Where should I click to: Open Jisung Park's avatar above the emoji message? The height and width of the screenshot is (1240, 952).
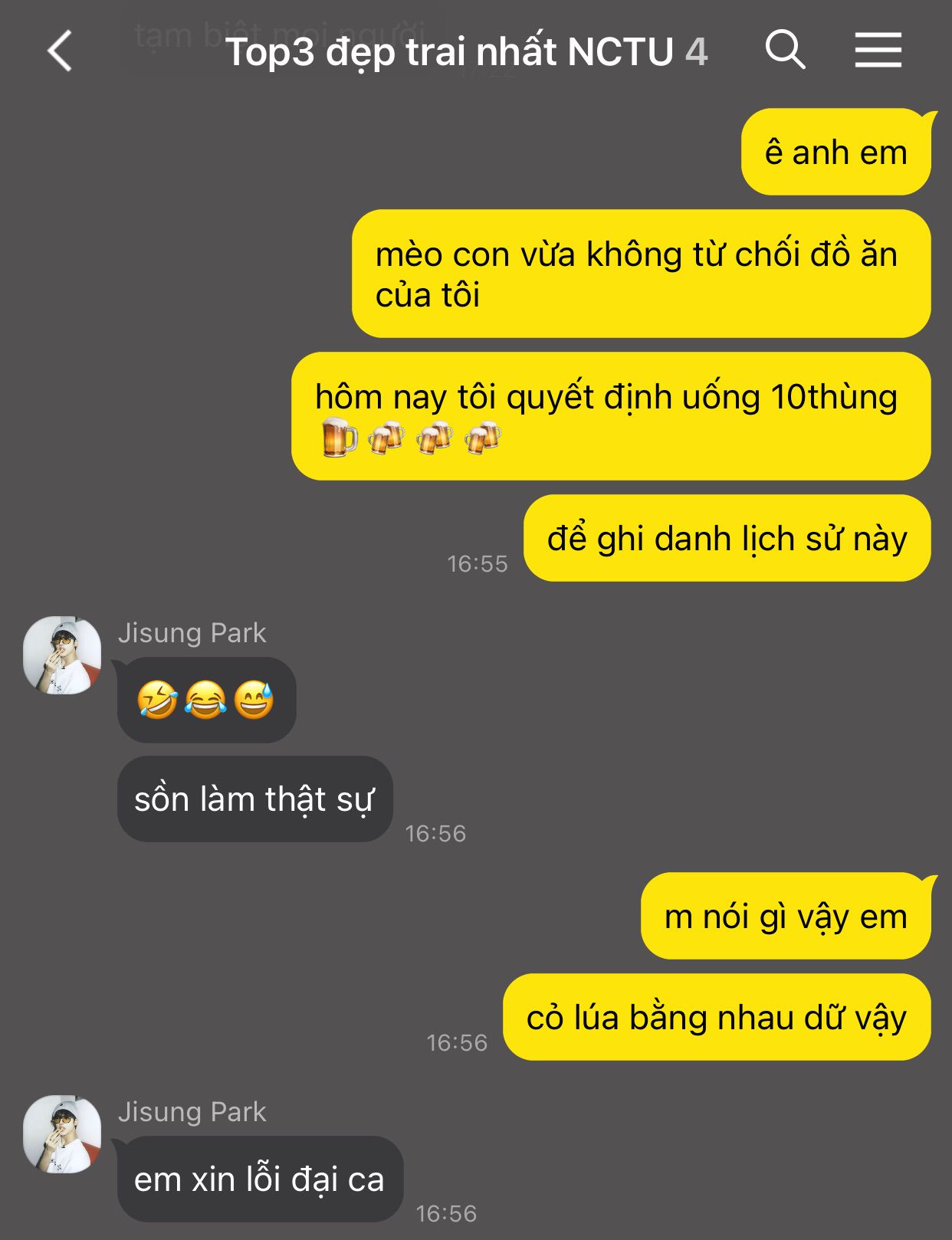coord(62,655)
